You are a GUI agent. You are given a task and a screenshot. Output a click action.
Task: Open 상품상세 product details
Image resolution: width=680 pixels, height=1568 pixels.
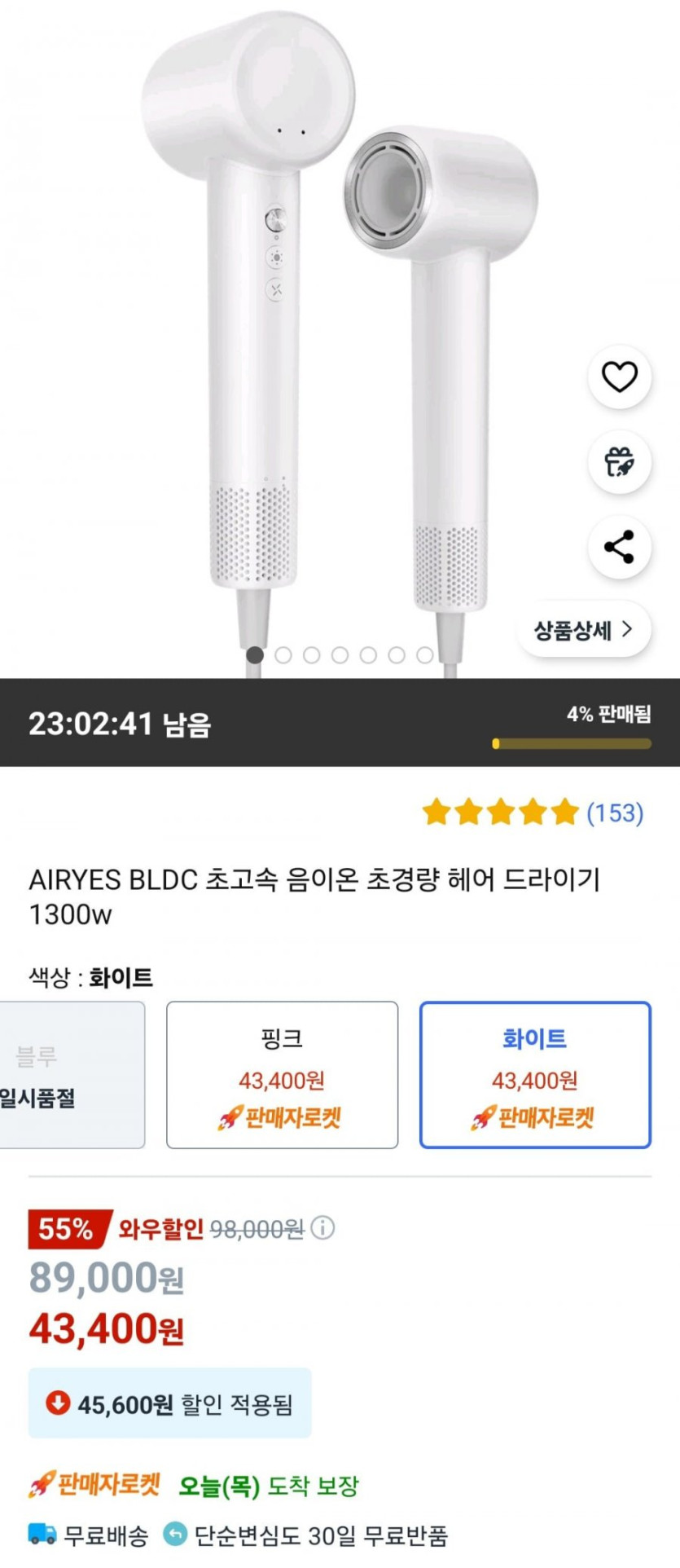click(583, 630)
